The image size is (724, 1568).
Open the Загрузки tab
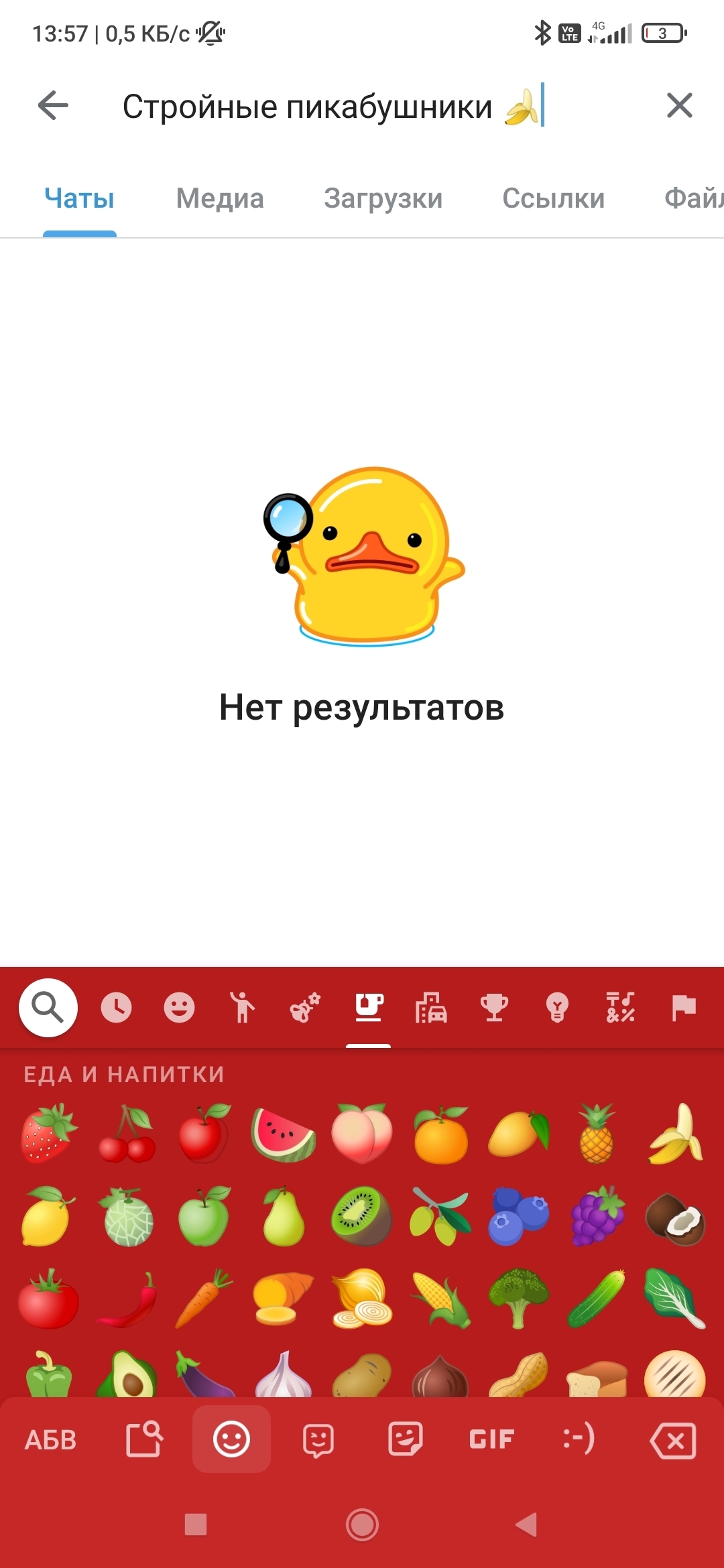point(383,198)
